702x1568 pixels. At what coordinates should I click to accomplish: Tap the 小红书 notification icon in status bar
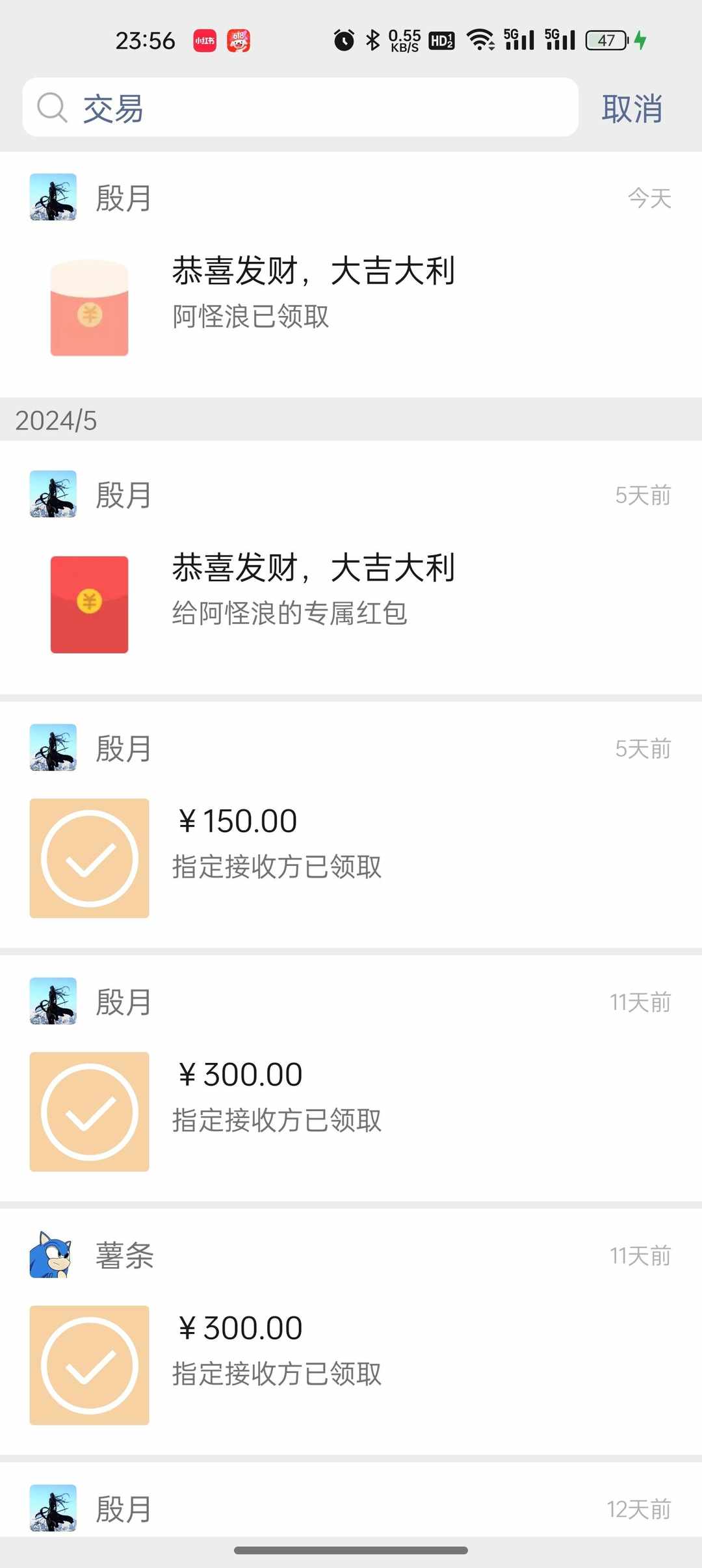point(205,40)
